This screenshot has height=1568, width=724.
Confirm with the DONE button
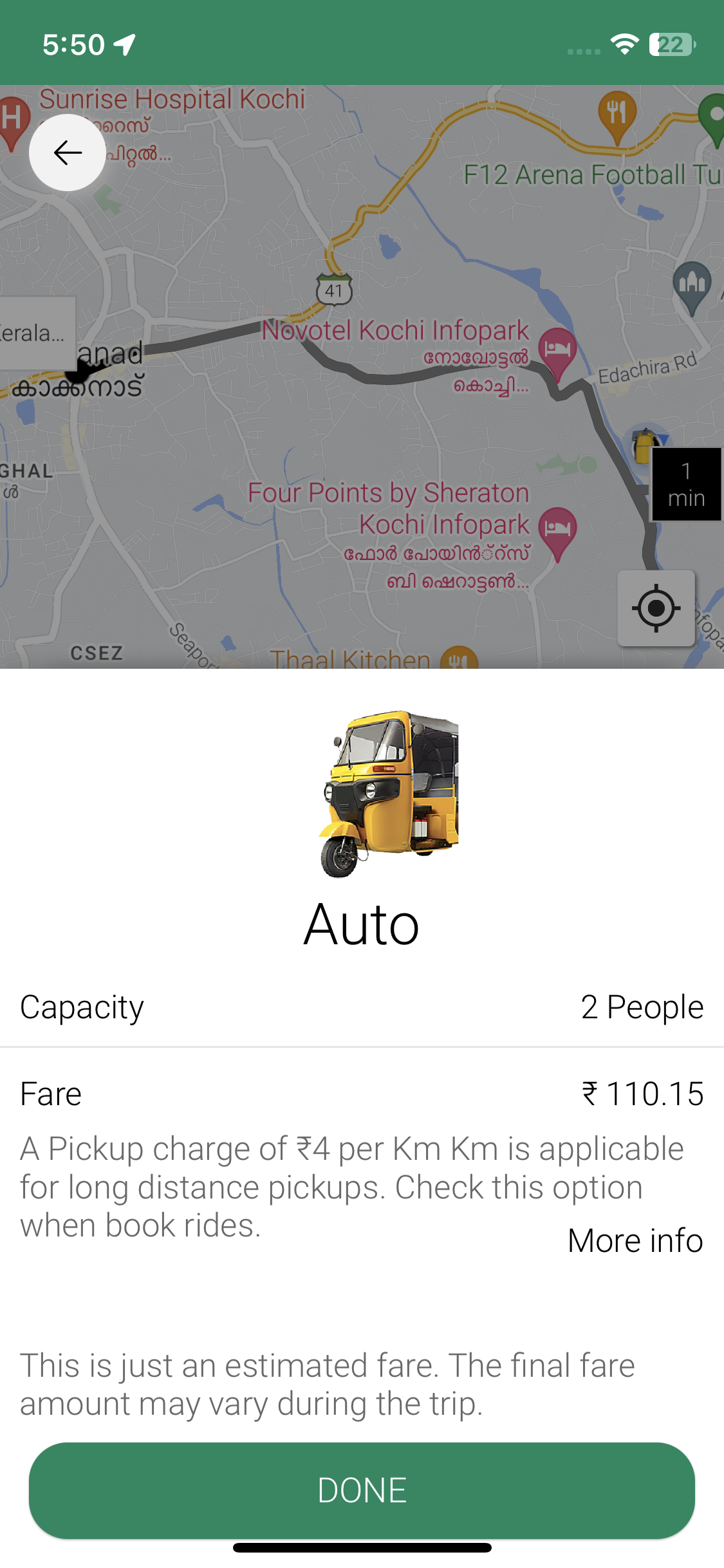click(x=362, y=1490)
